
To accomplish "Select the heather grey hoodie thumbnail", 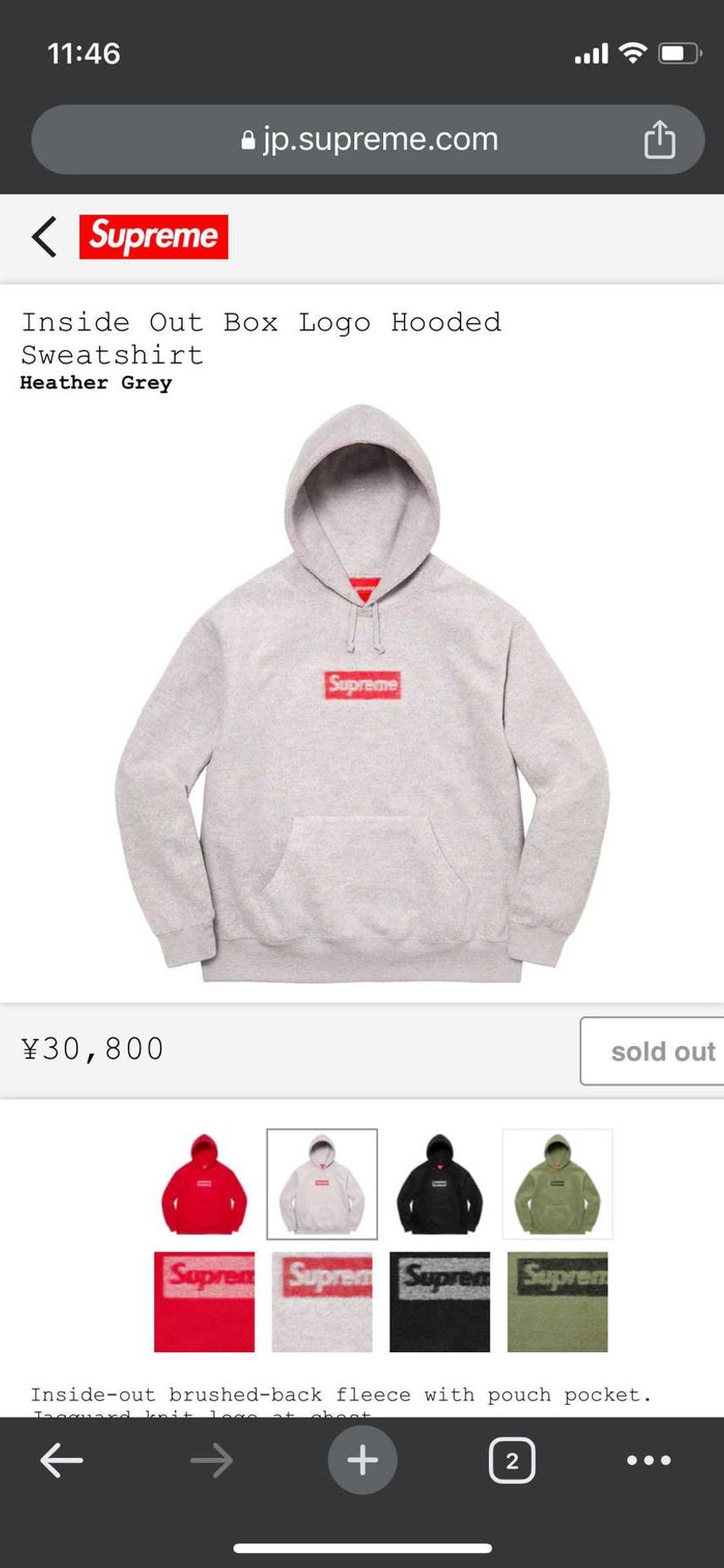I will coord(322,1184).
